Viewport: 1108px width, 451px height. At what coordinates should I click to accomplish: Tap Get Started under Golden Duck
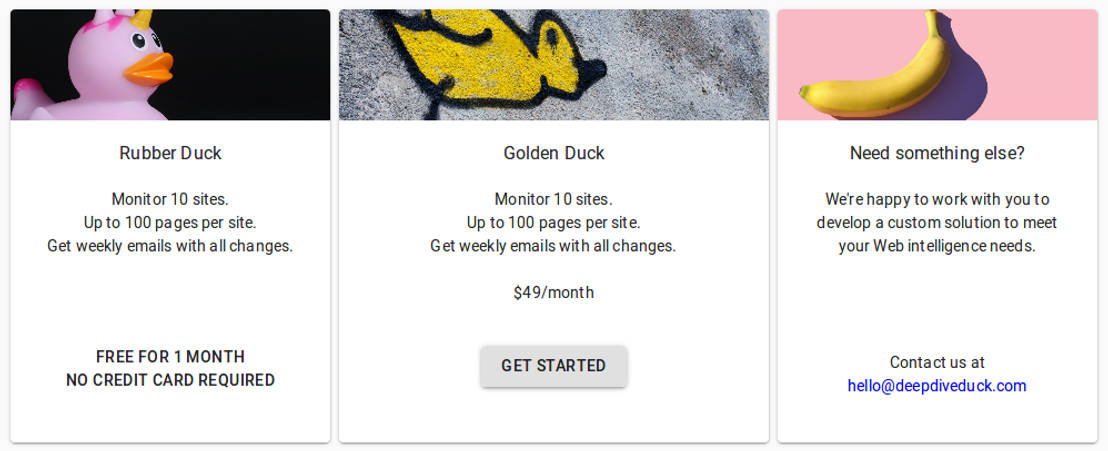point(553,366)
